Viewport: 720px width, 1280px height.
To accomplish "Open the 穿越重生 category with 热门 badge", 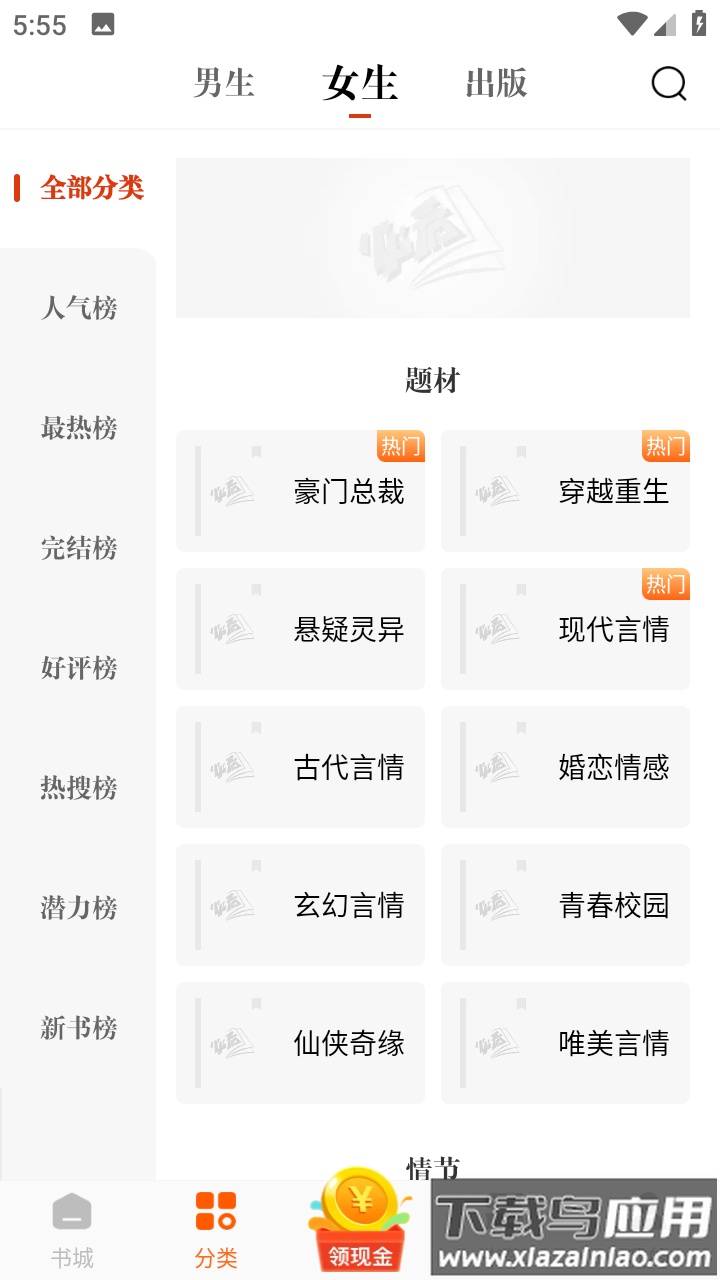I will click(x=565, y=490).
